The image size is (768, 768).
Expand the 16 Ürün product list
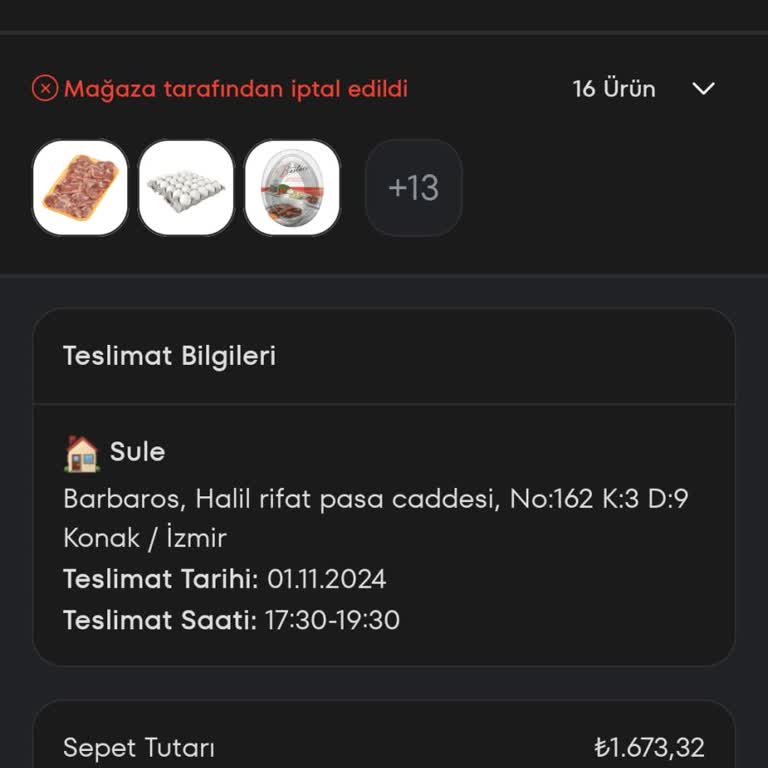pyautogui.click(x=703, y=89)
